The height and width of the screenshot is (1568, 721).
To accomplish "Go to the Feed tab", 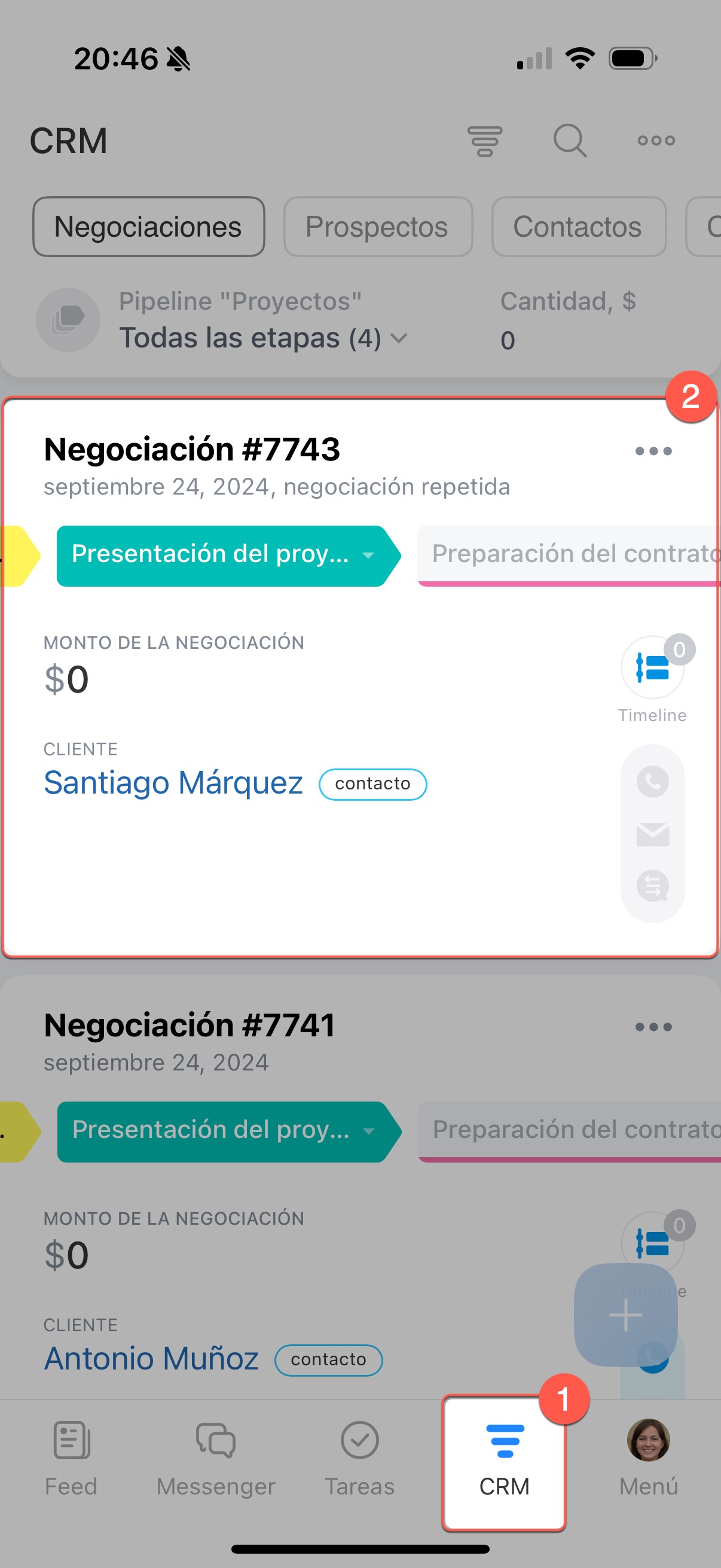I will tap(71, 1457).
